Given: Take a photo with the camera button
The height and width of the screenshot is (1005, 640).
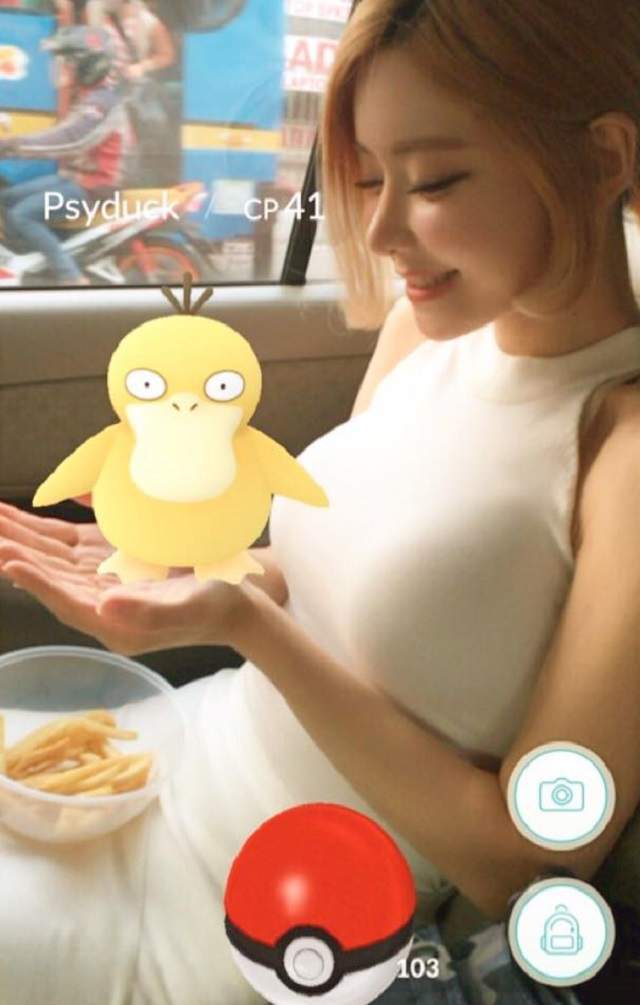Looking at the screenshot, I should pyautogui.click(x=561, y=794).
